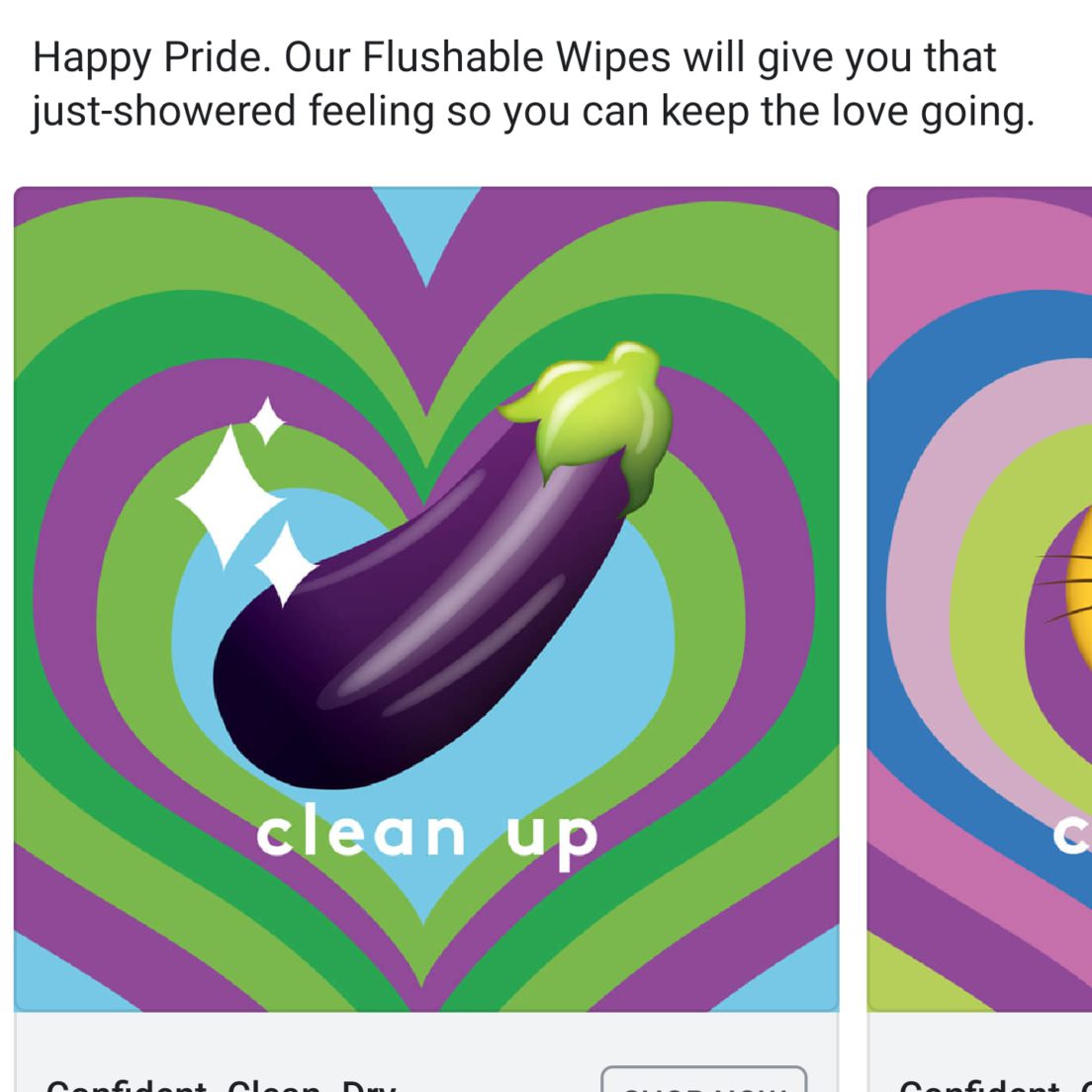
Task: Open the second carousel card with pink hearts
Action: pos(979,598)
